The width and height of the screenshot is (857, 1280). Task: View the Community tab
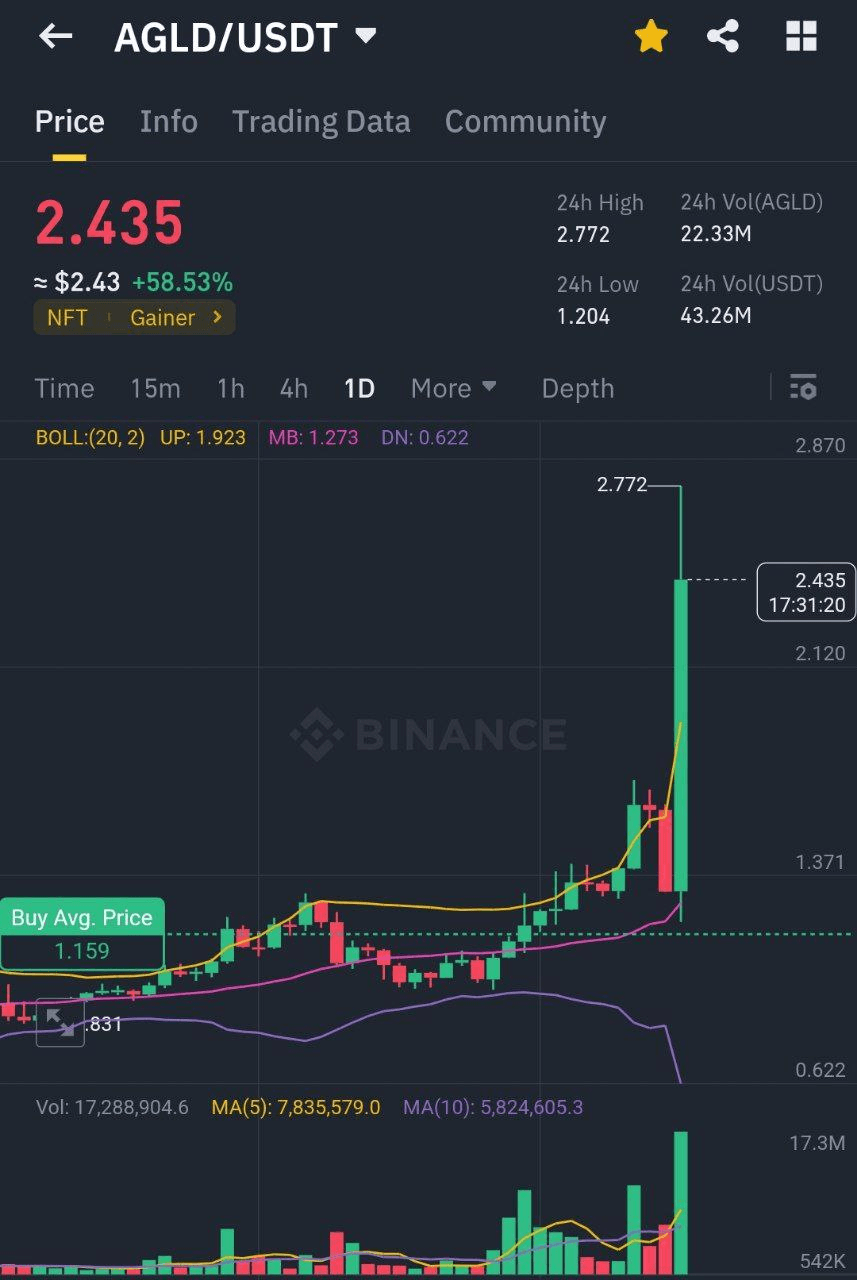[x=525, y=122]
